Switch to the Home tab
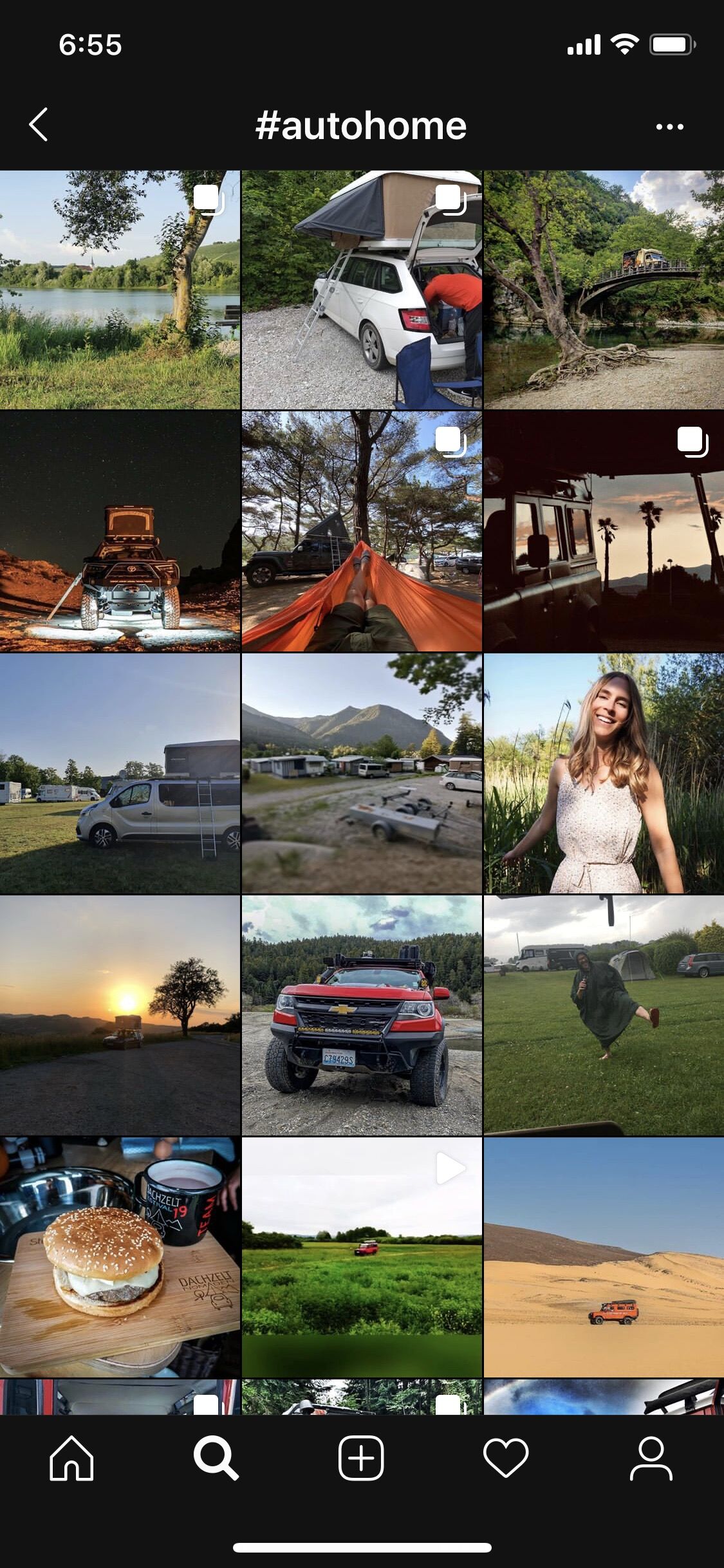Viewport: 724px width, 1568px height. pyautogui.click(x=71, y=1458)
